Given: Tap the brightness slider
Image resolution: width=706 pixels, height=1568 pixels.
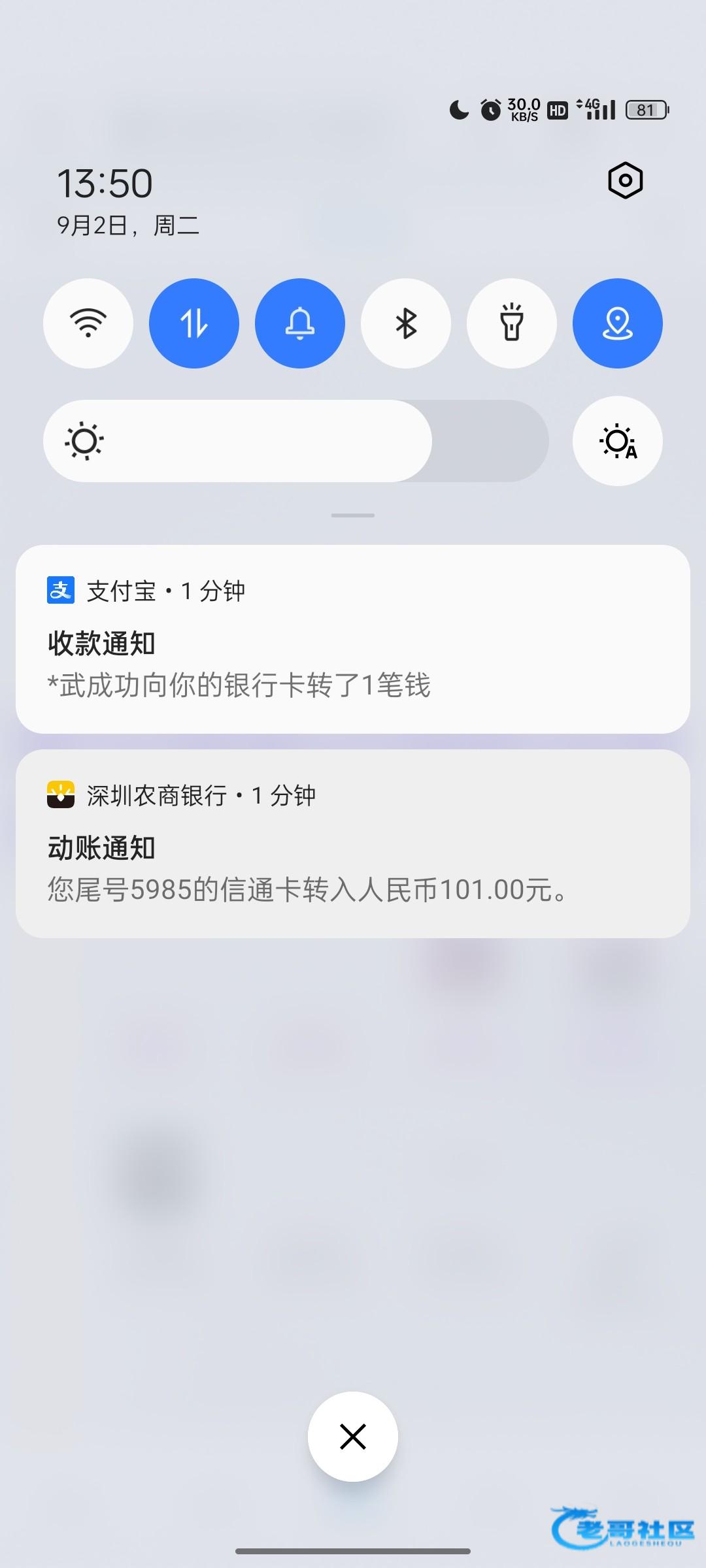Looking at the screenshot, I should [x=296, y=441].
